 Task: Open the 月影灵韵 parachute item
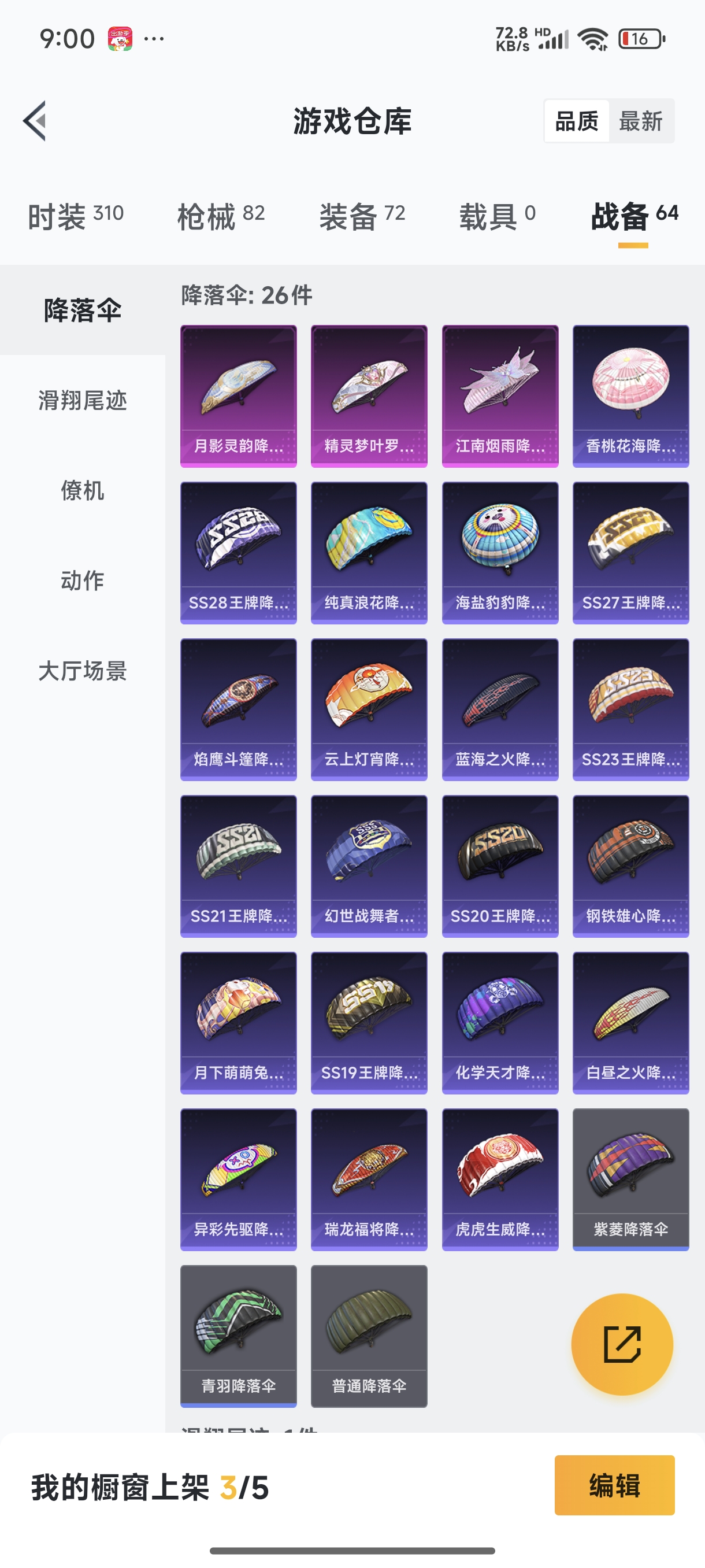pyautogui.click(x=239, y=395)
